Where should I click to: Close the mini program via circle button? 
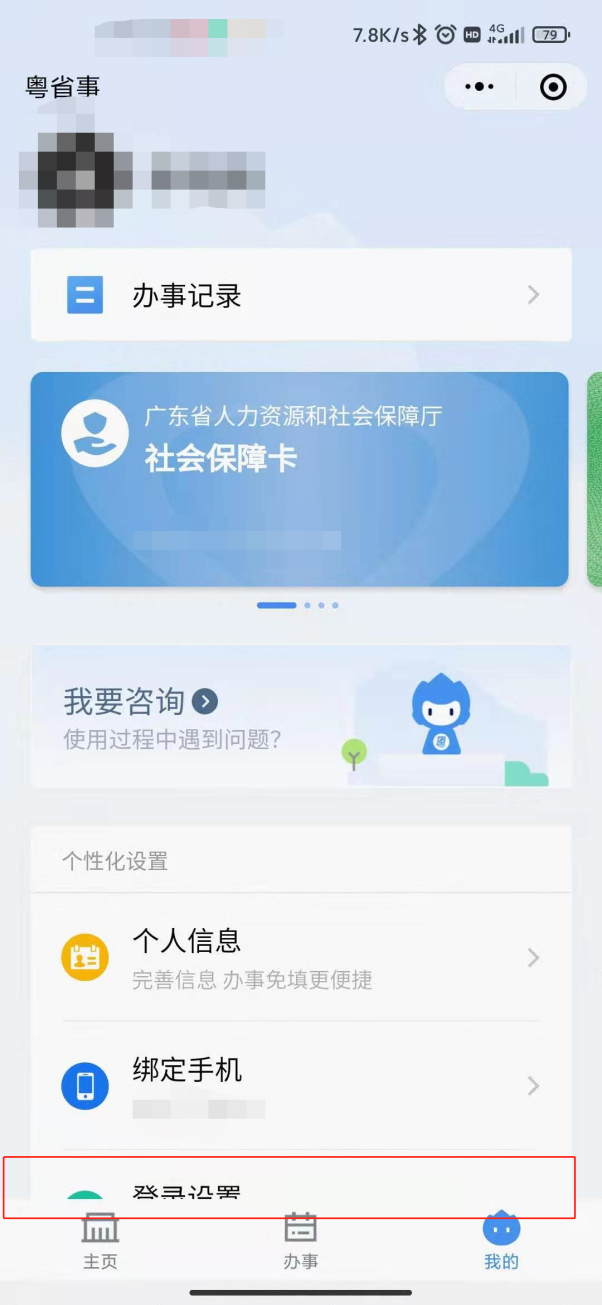[x=552, y=87]
